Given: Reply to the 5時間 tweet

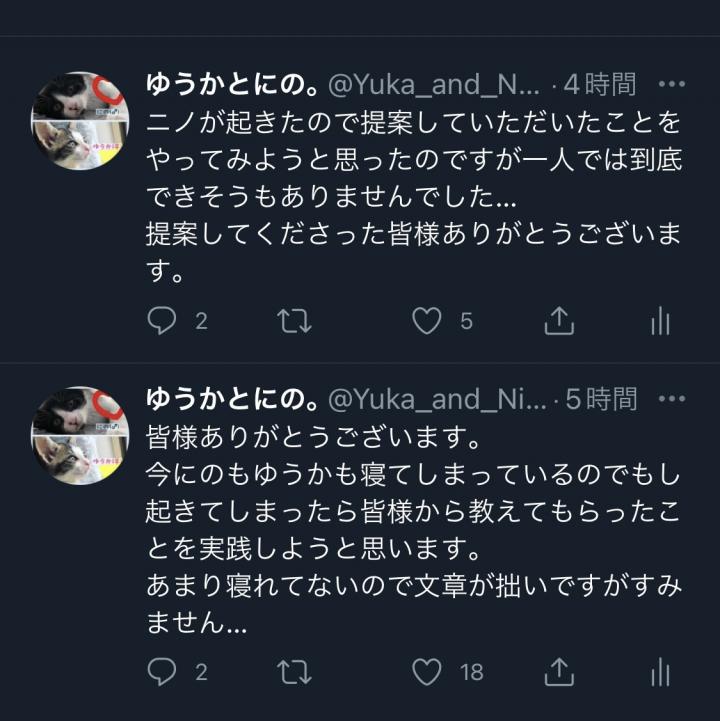Looking at the screenshot, I should 162,673.
